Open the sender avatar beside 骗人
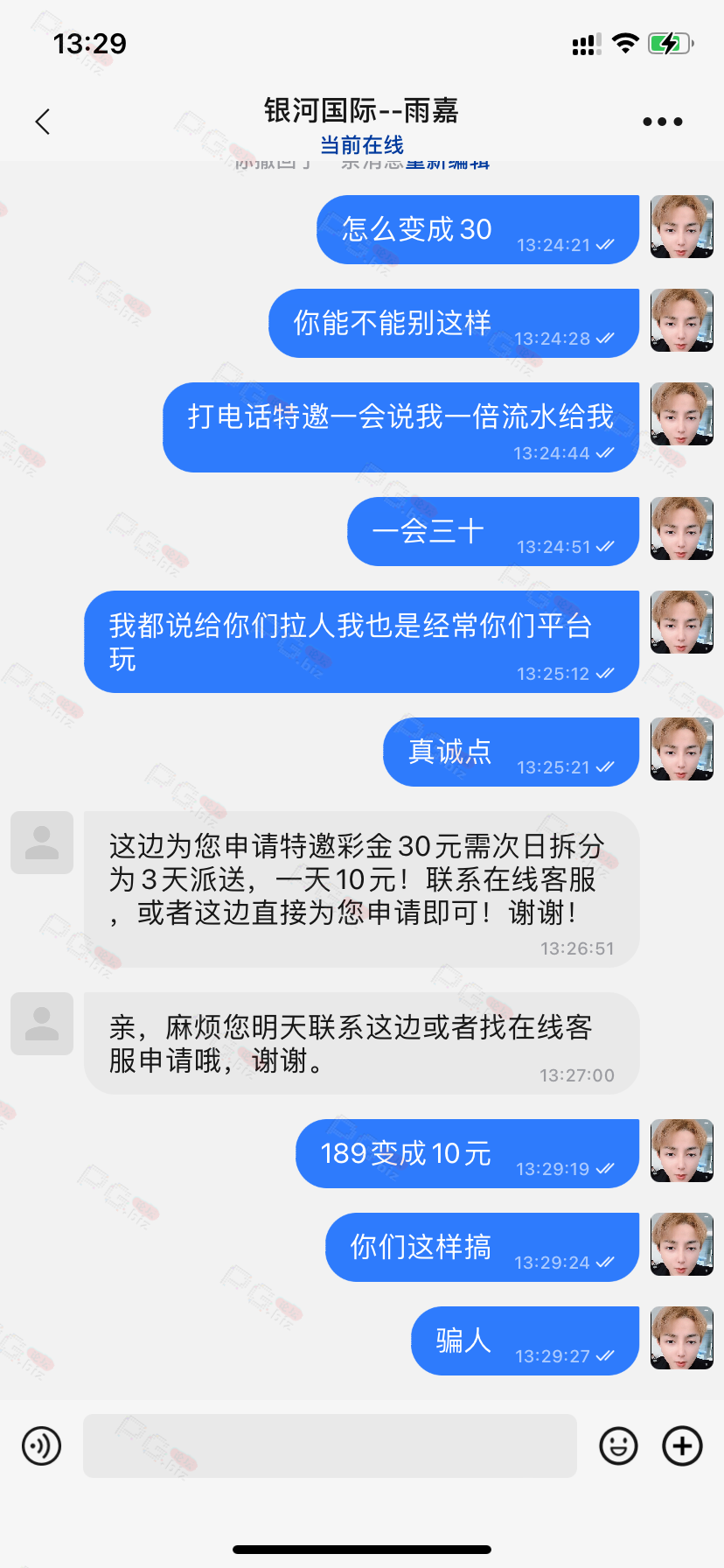724x1568 pixels. (x=682, y=1338)
